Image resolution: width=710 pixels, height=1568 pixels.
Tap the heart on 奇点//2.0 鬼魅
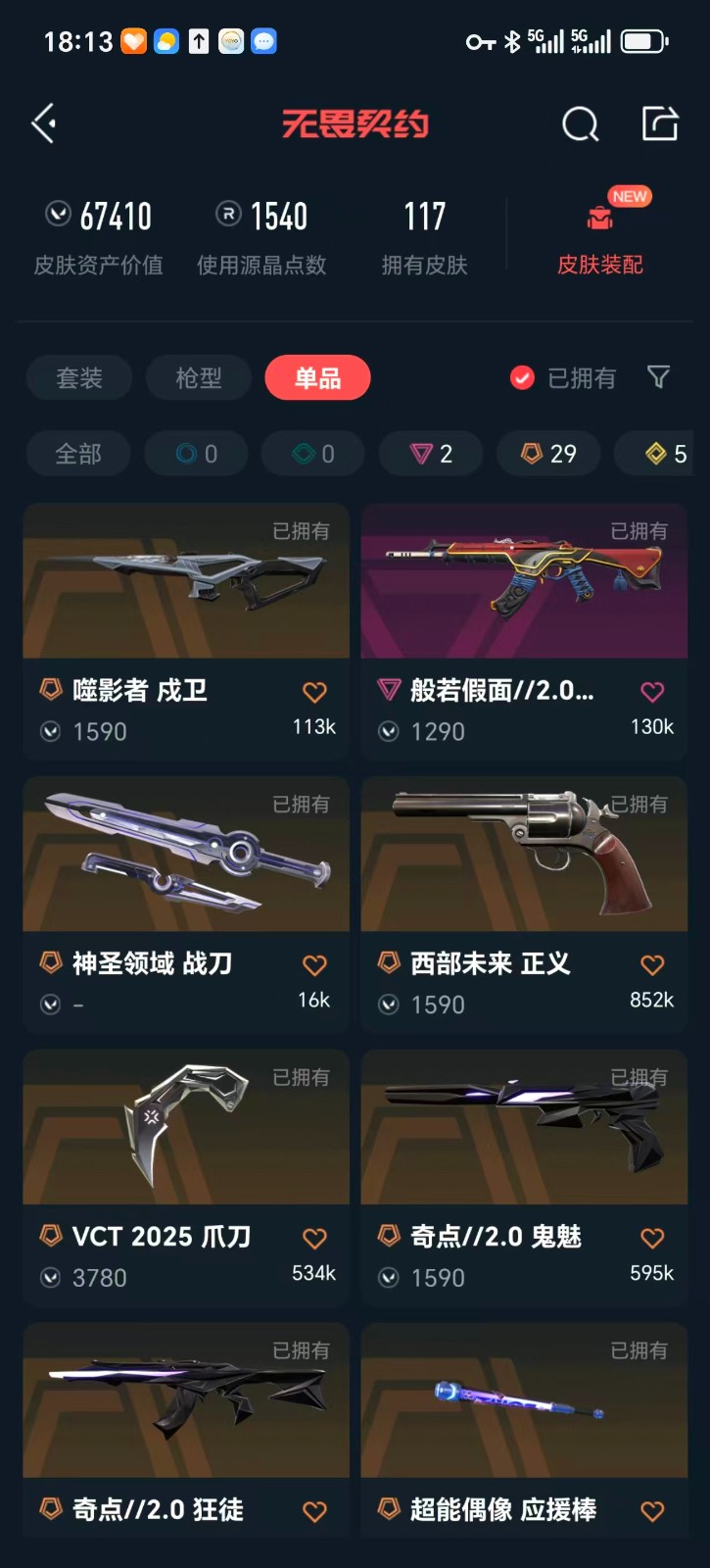click(x=652, y=1238)
